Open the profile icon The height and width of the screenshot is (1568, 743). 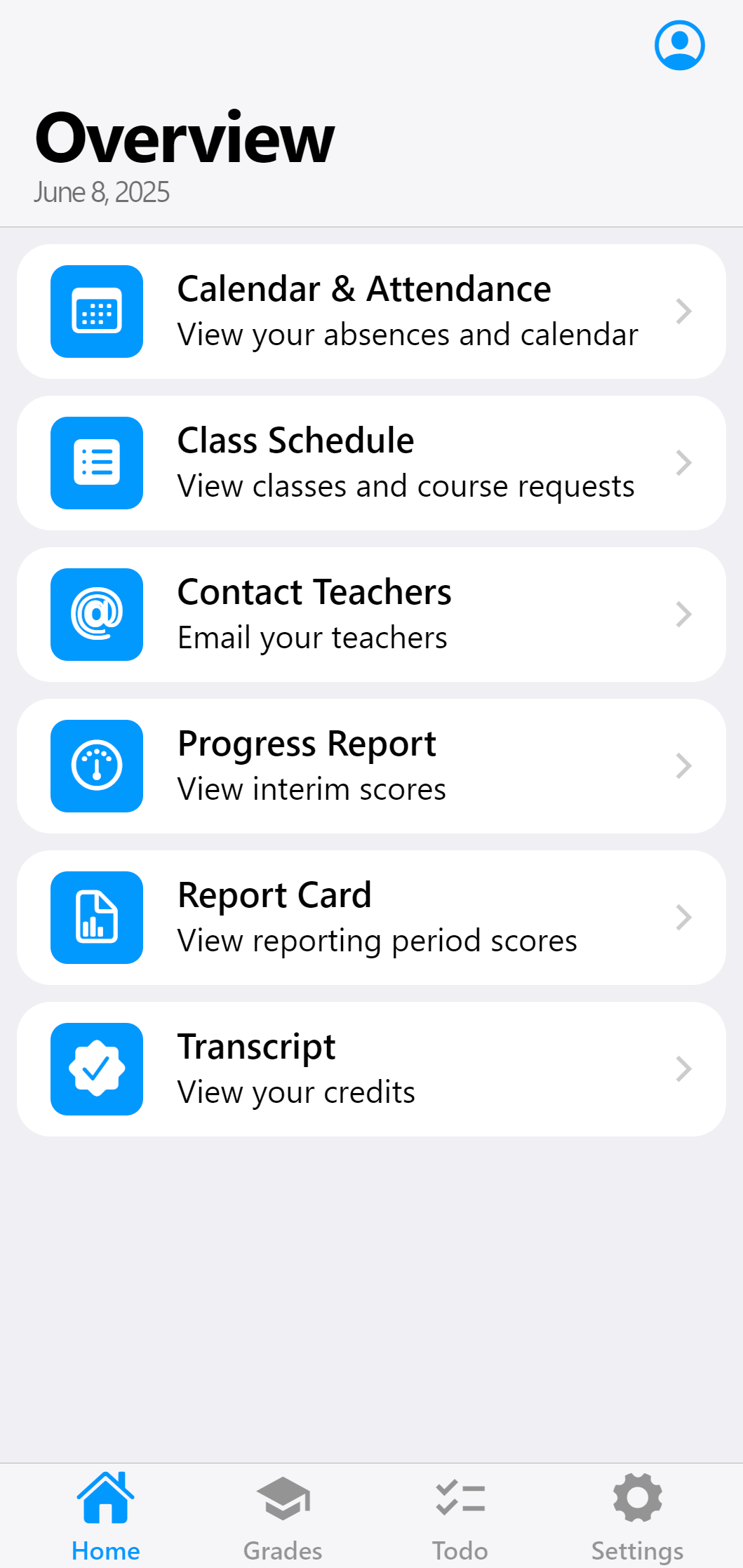point(679,46)
